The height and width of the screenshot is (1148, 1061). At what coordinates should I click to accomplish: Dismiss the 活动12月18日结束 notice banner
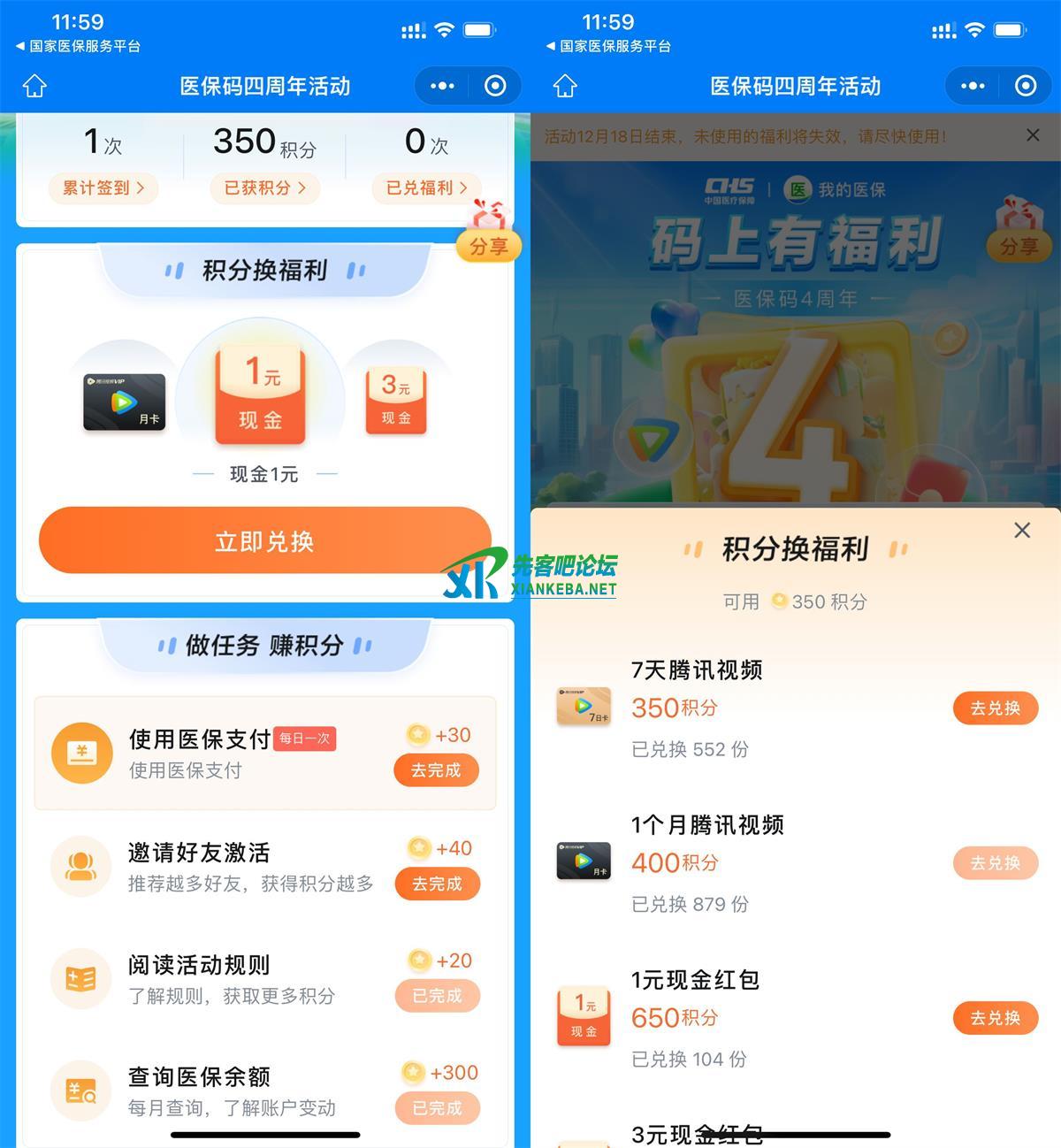coord(1033,135)
